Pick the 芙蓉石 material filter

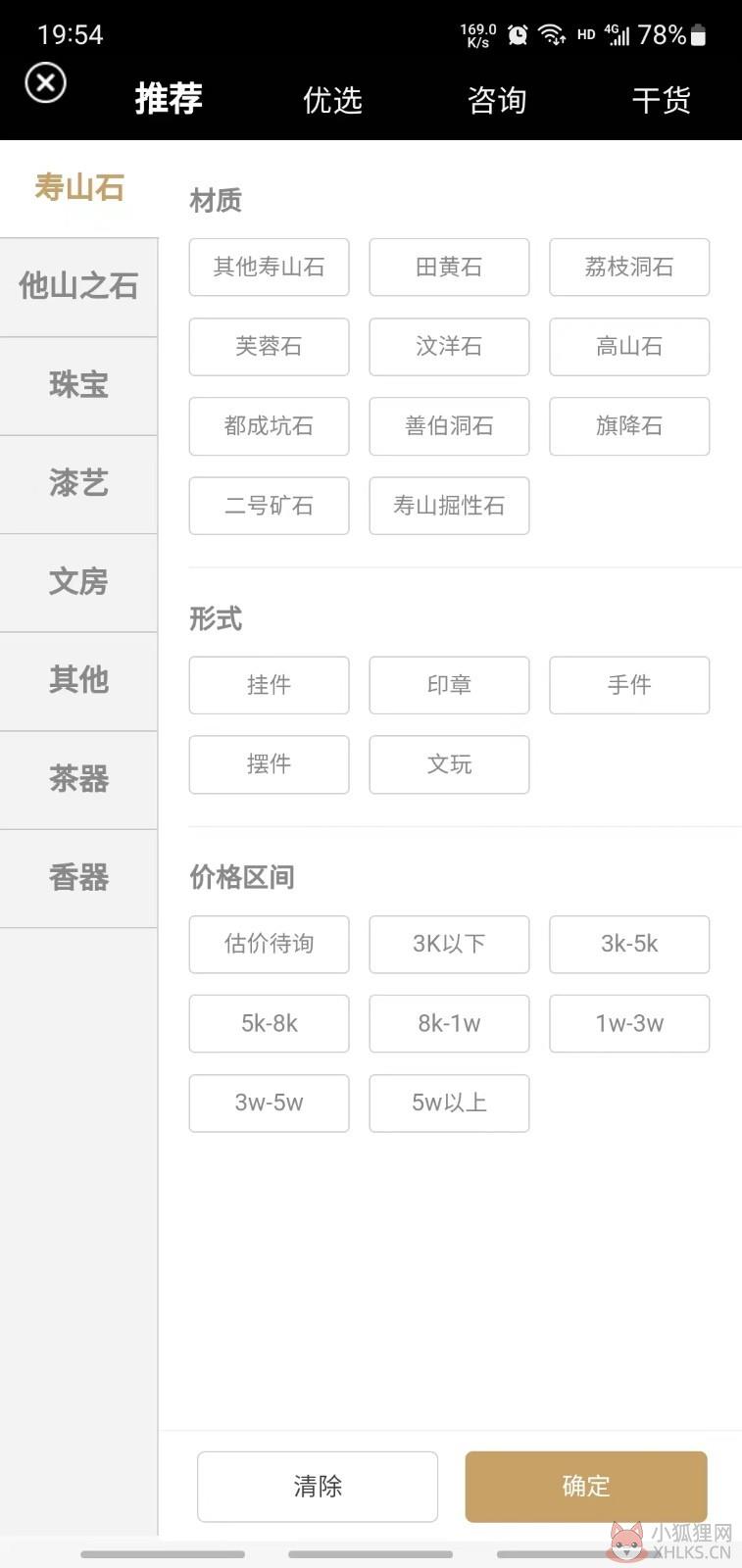tap(269, 346)
